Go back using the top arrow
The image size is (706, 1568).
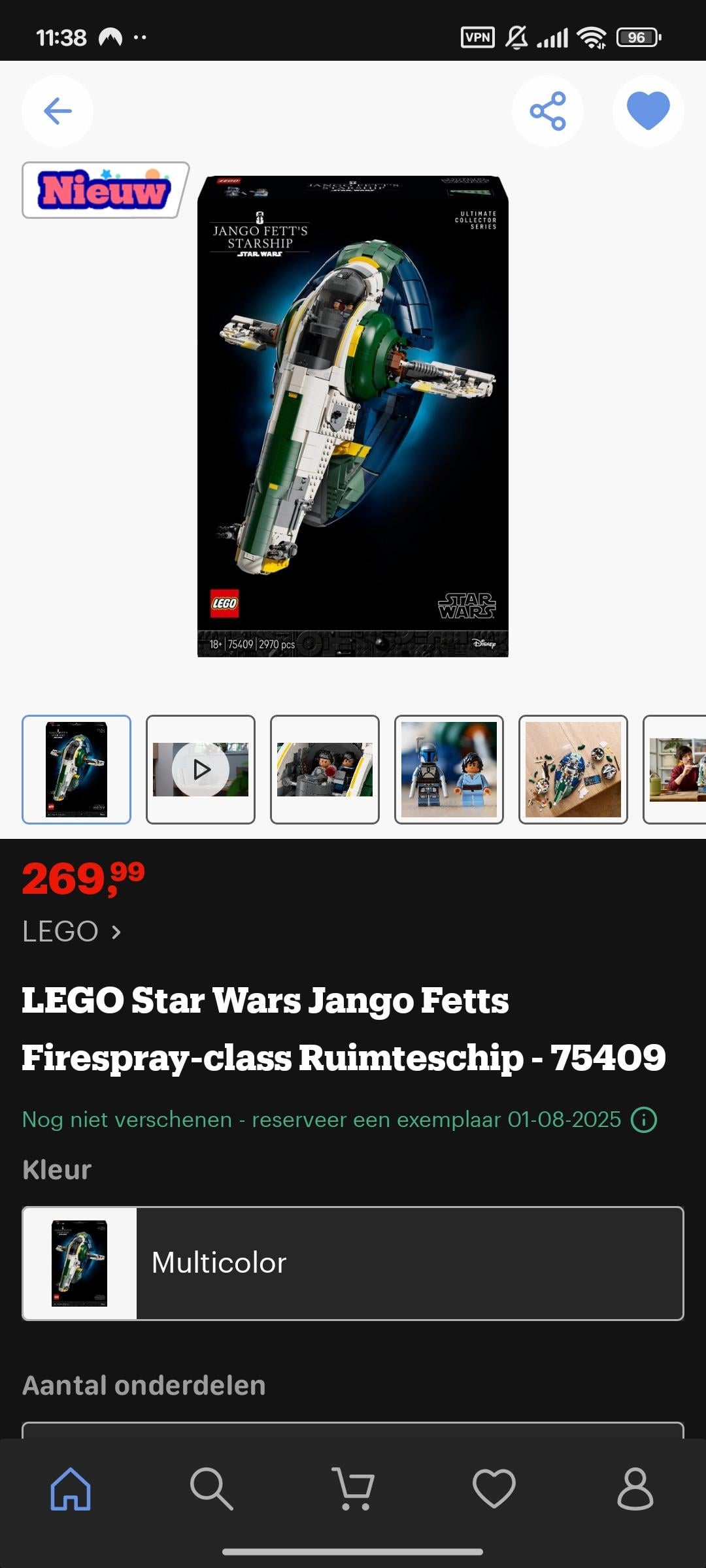tap(58, 111)
